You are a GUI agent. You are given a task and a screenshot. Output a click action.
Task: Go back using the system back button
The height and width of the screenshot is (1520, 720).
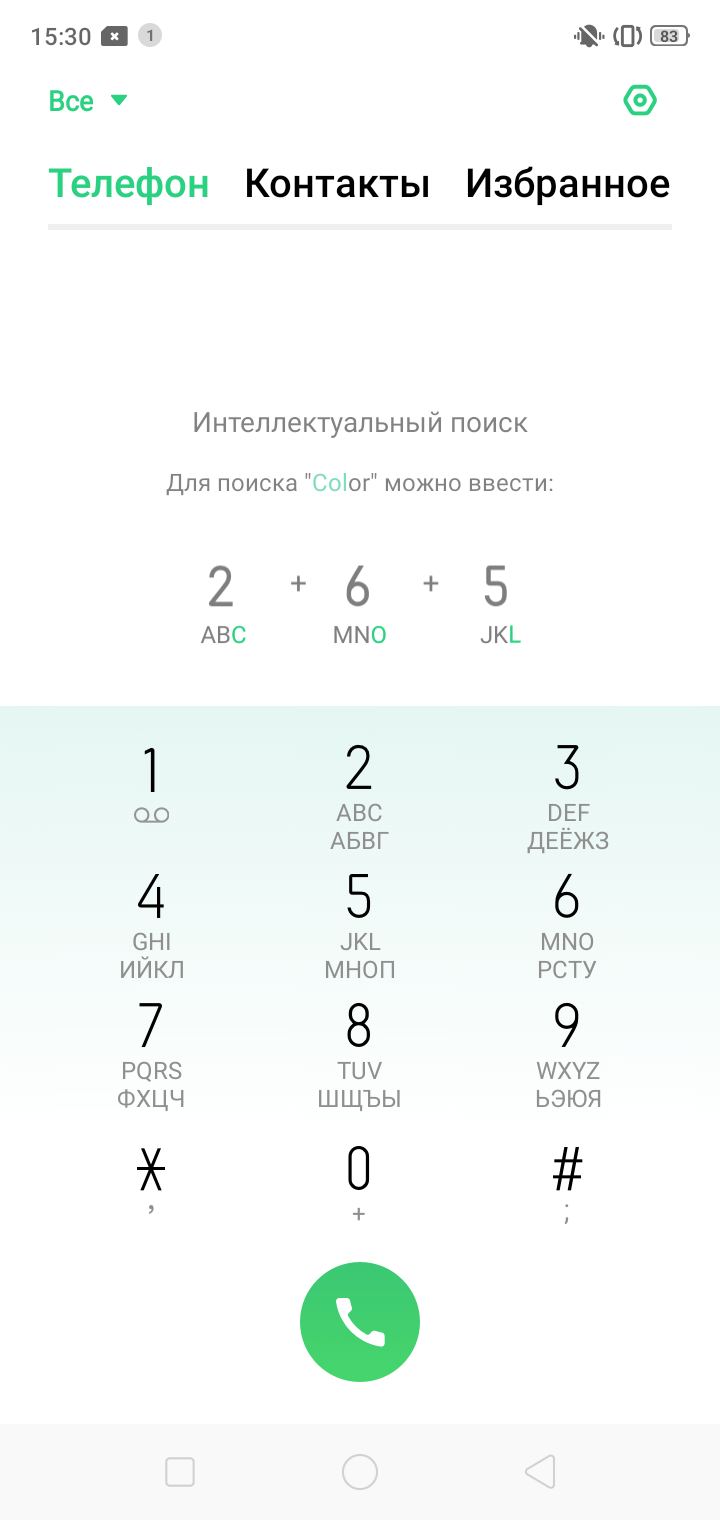click(540, 1472)
